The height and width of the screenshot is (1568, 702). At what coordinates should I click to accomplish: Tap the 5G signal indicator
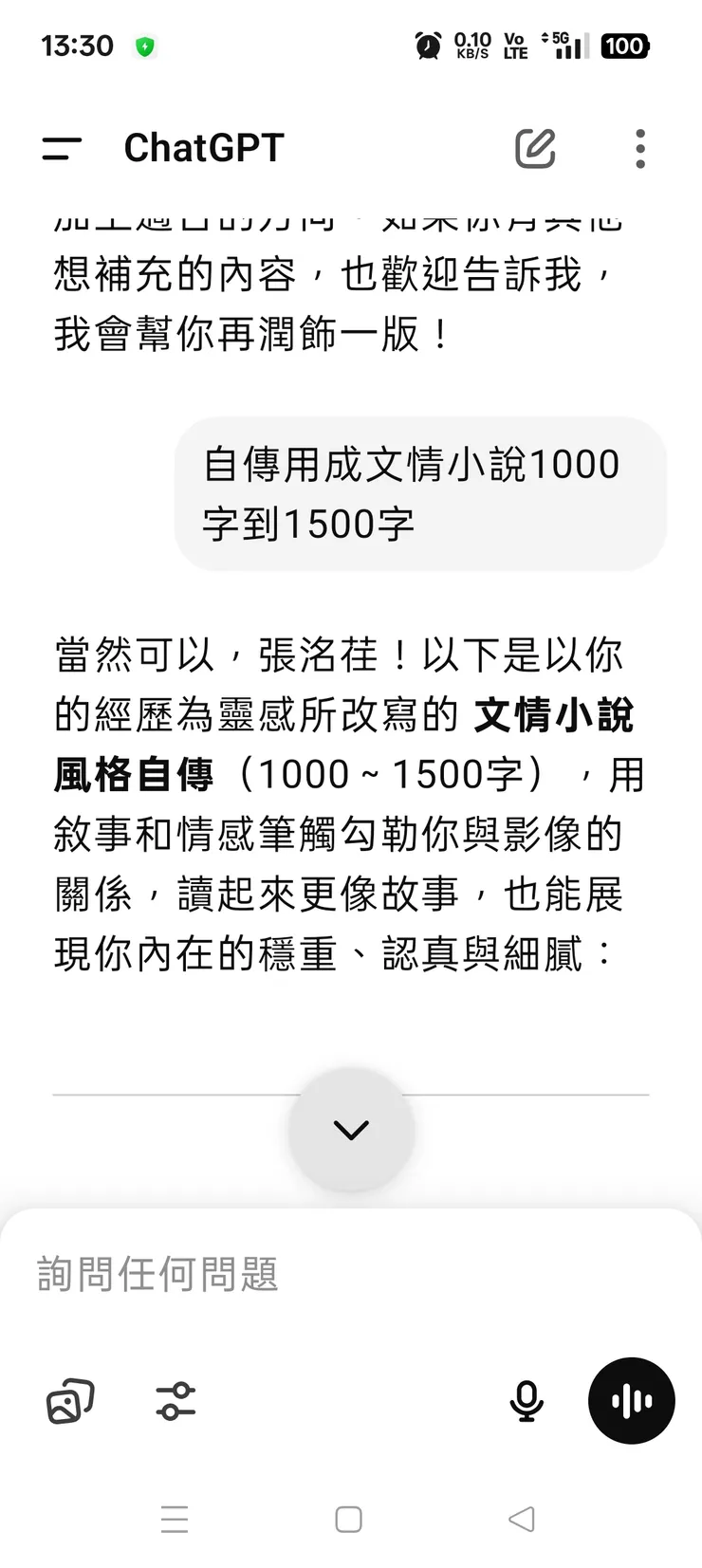coord(563,44)
